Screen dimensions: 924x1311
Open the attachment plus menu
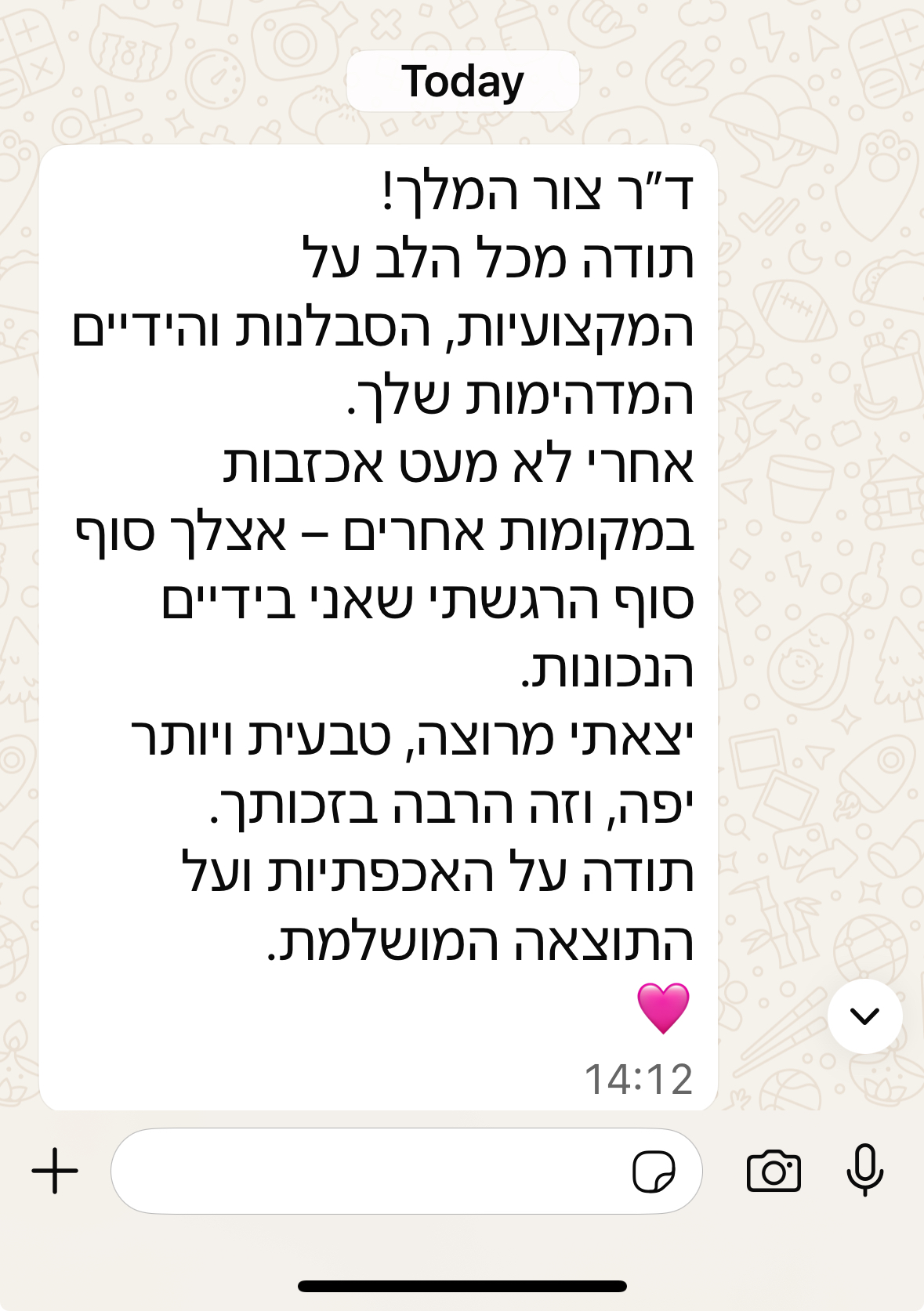pos(55,1171)
